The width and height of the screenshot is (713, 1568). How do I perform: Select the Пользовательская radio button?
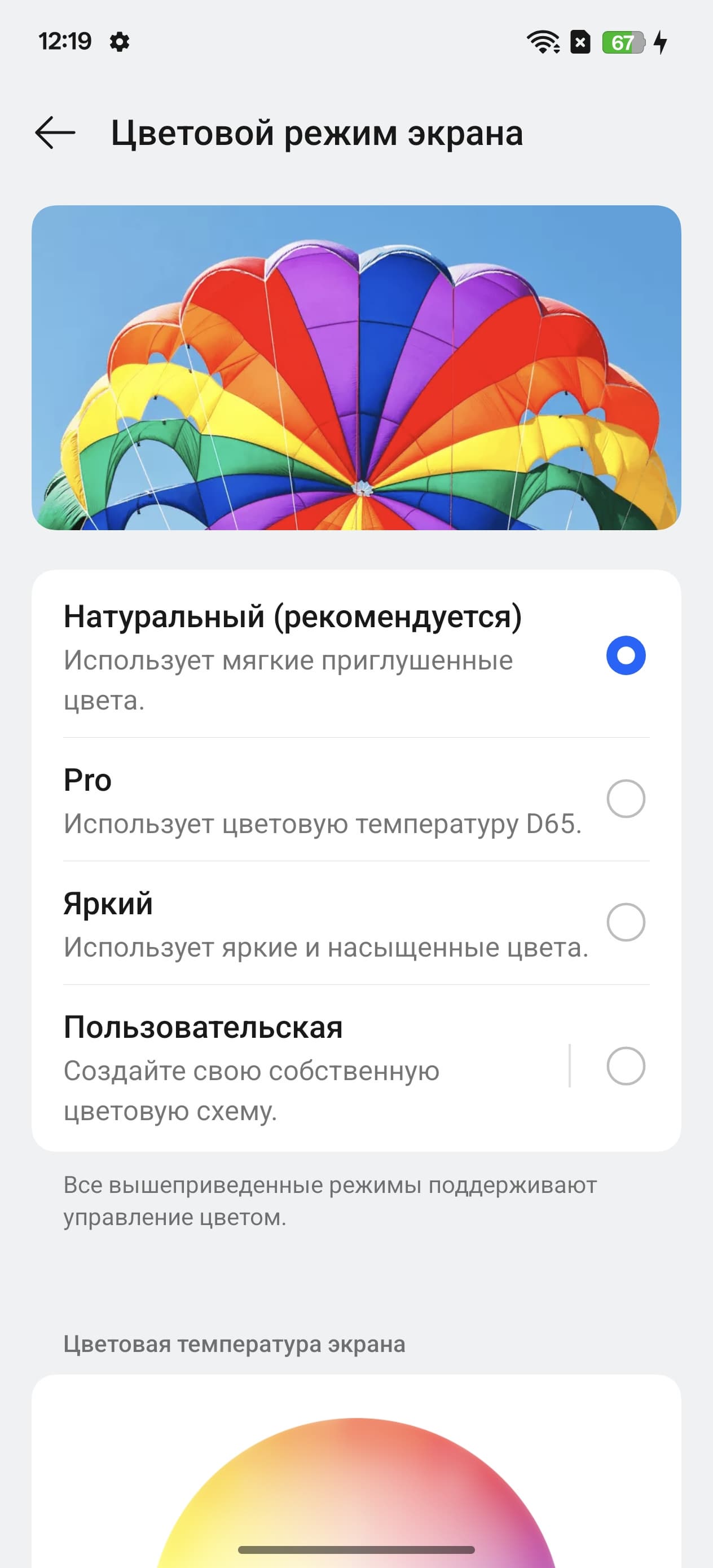(626, 1066)
